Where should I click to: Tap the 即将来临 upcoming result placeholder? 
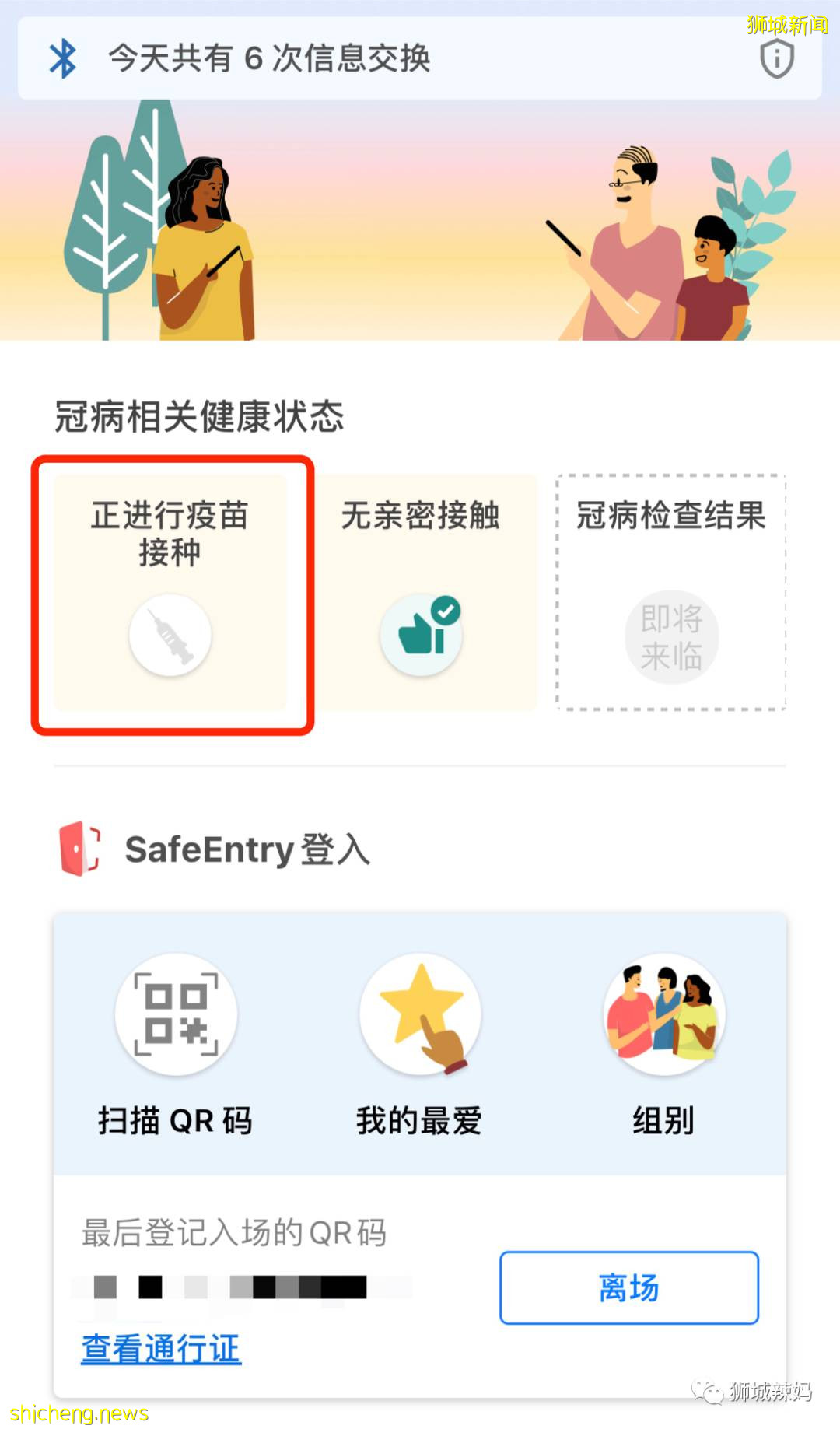coord(670,638)
